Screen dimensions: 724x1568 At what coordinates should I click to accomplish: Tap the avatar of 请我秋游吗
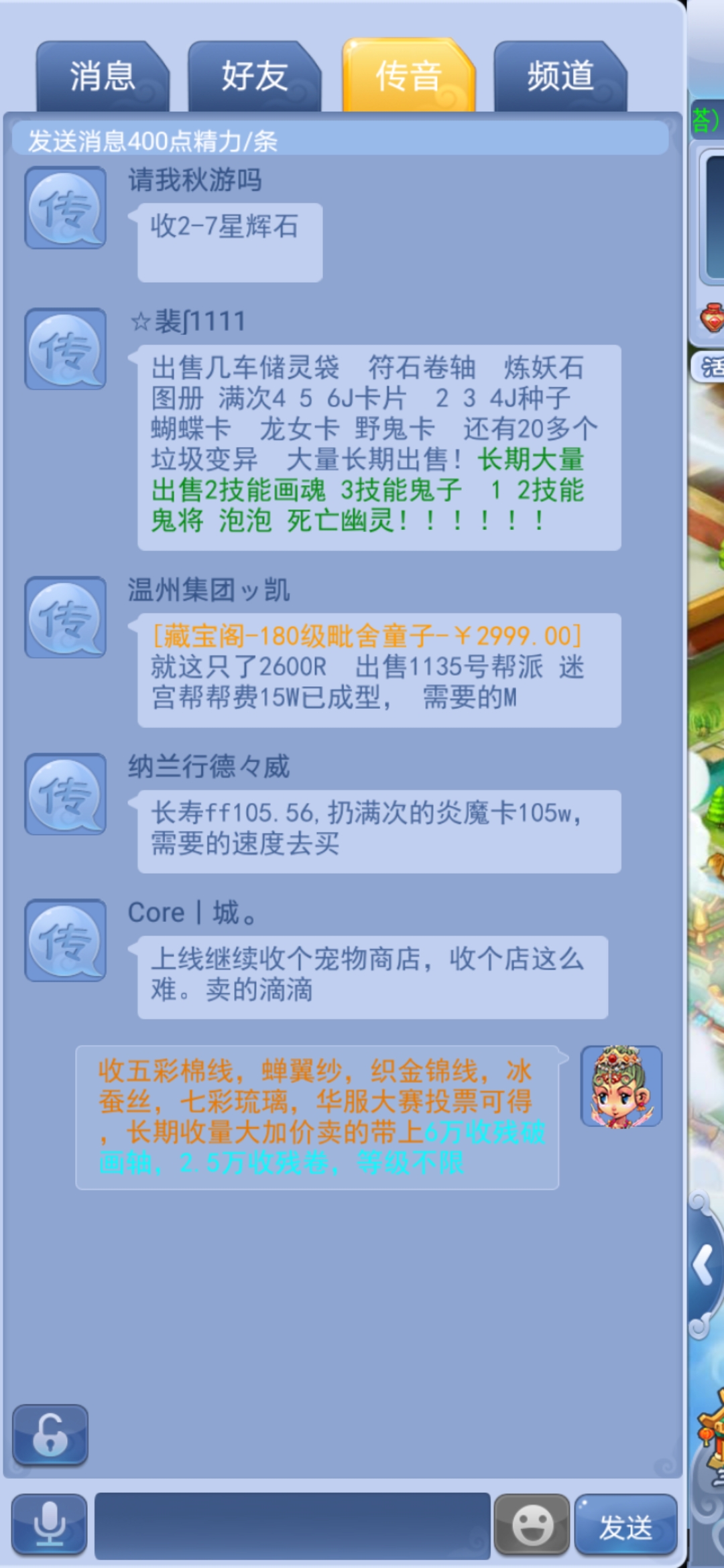[65, 208]
